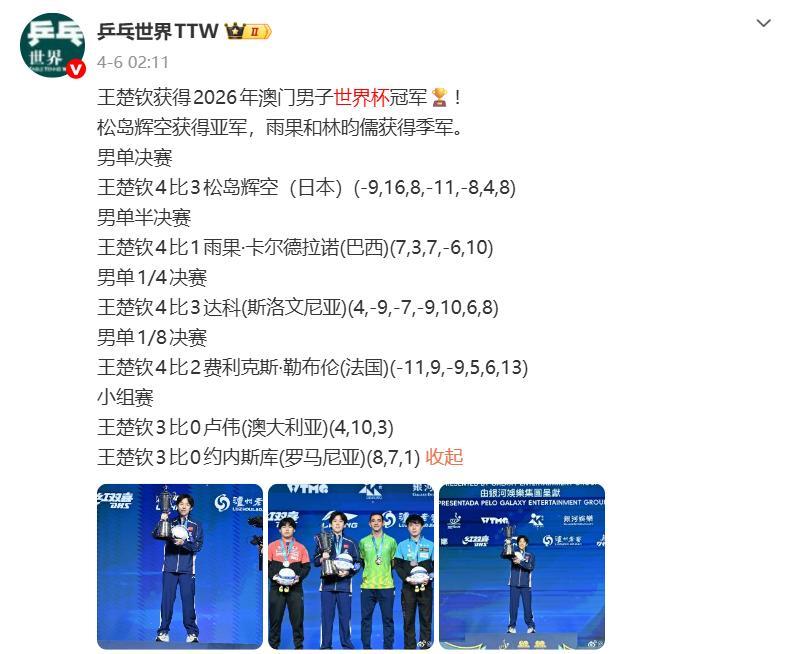Open the 乒乓世界 profile avatar
Viewport: 785px width, 654px height.
pos(53,45)
